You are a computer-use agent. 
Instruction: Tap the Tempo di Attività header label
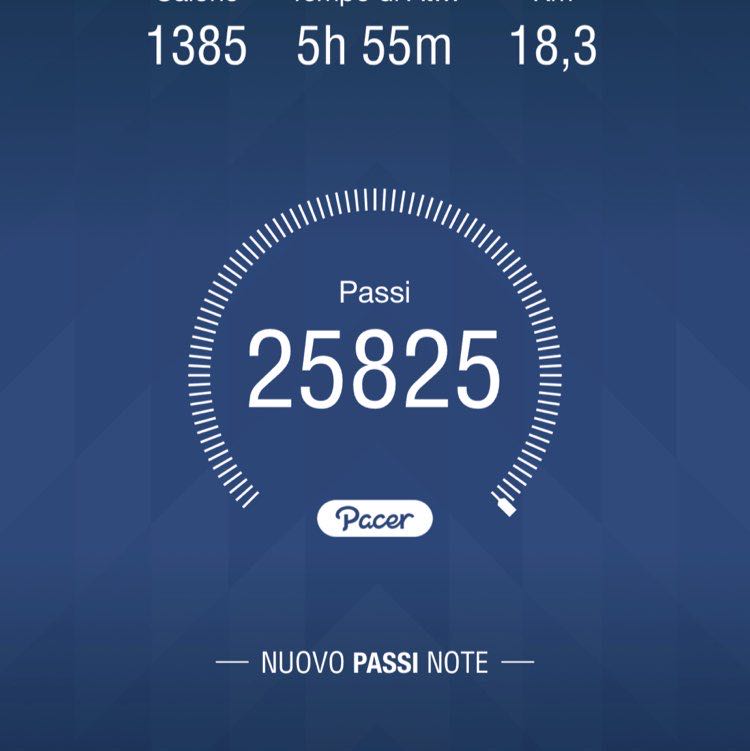[x=375, y=5]
